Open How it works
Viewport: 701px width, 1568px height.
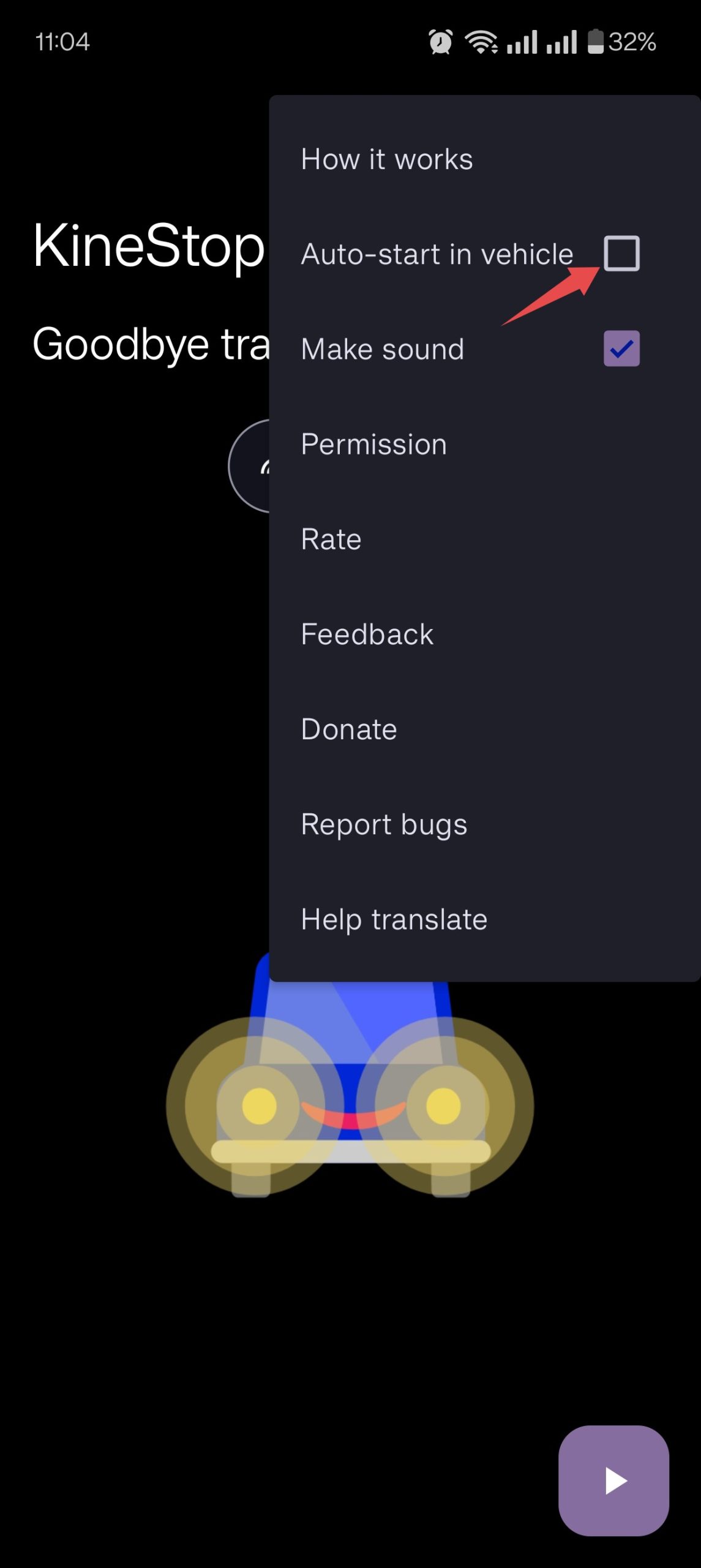click(387, 159)
